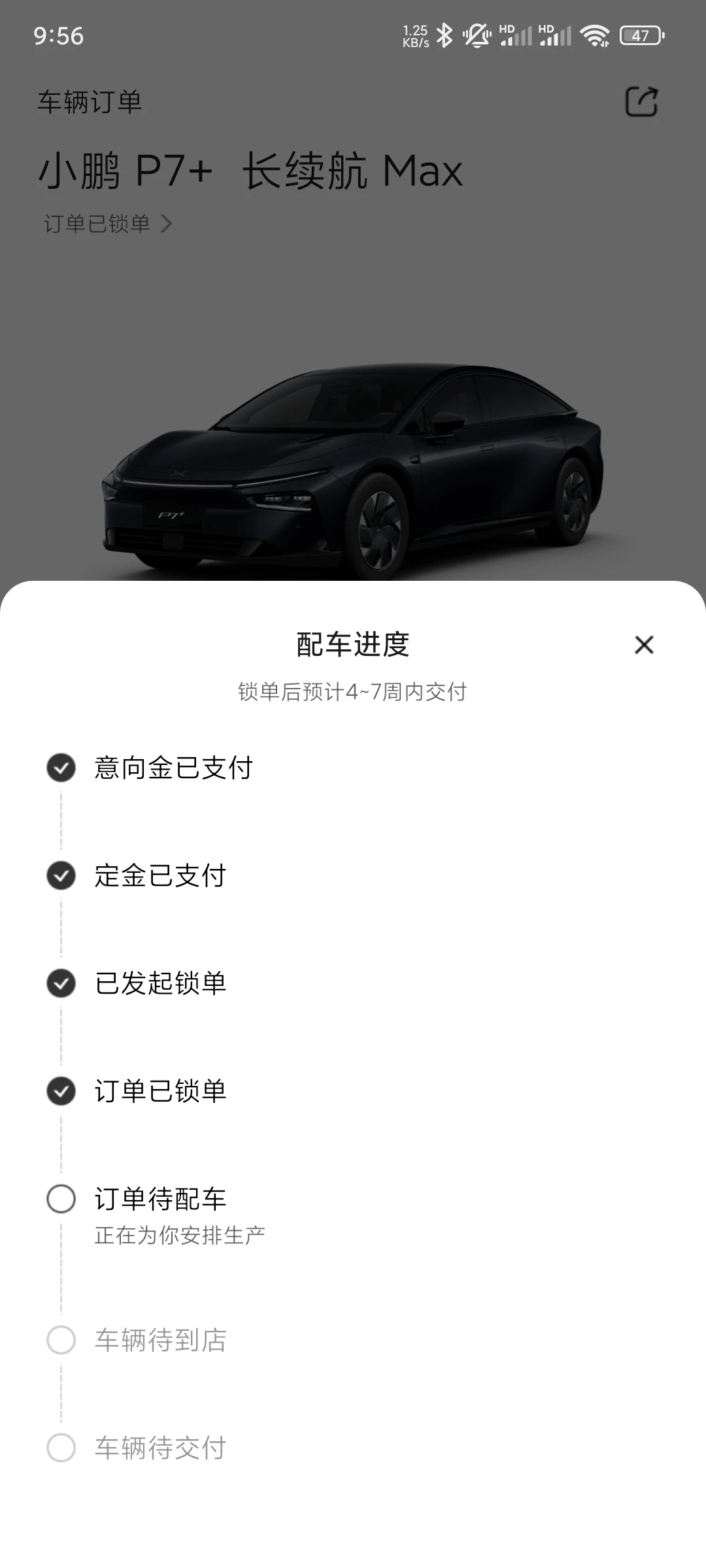
Task: Close the 配车进度 bottom sheet
Action: (x=644, y=645)
